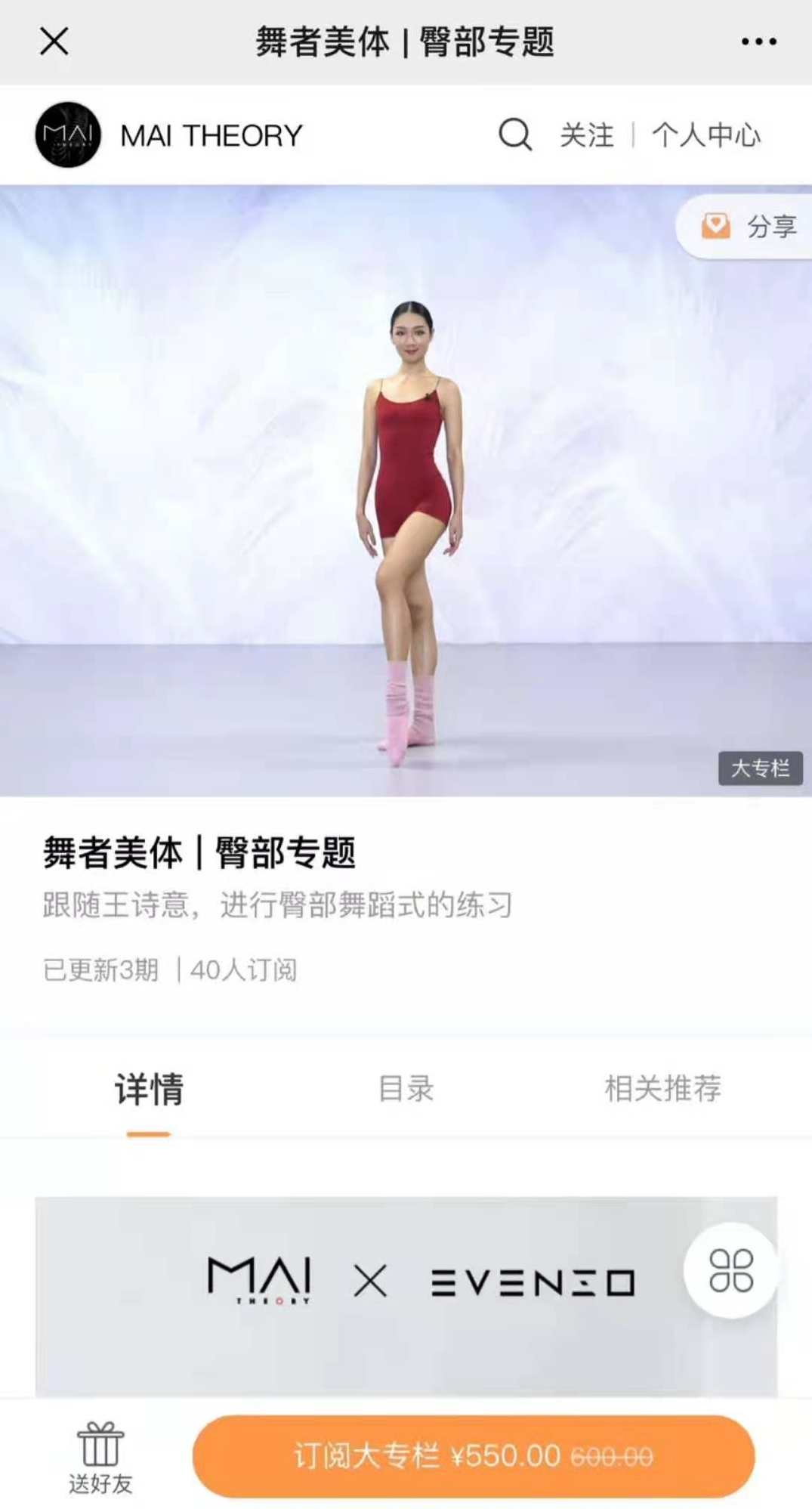Open the search function

click(x=514, y=136)
